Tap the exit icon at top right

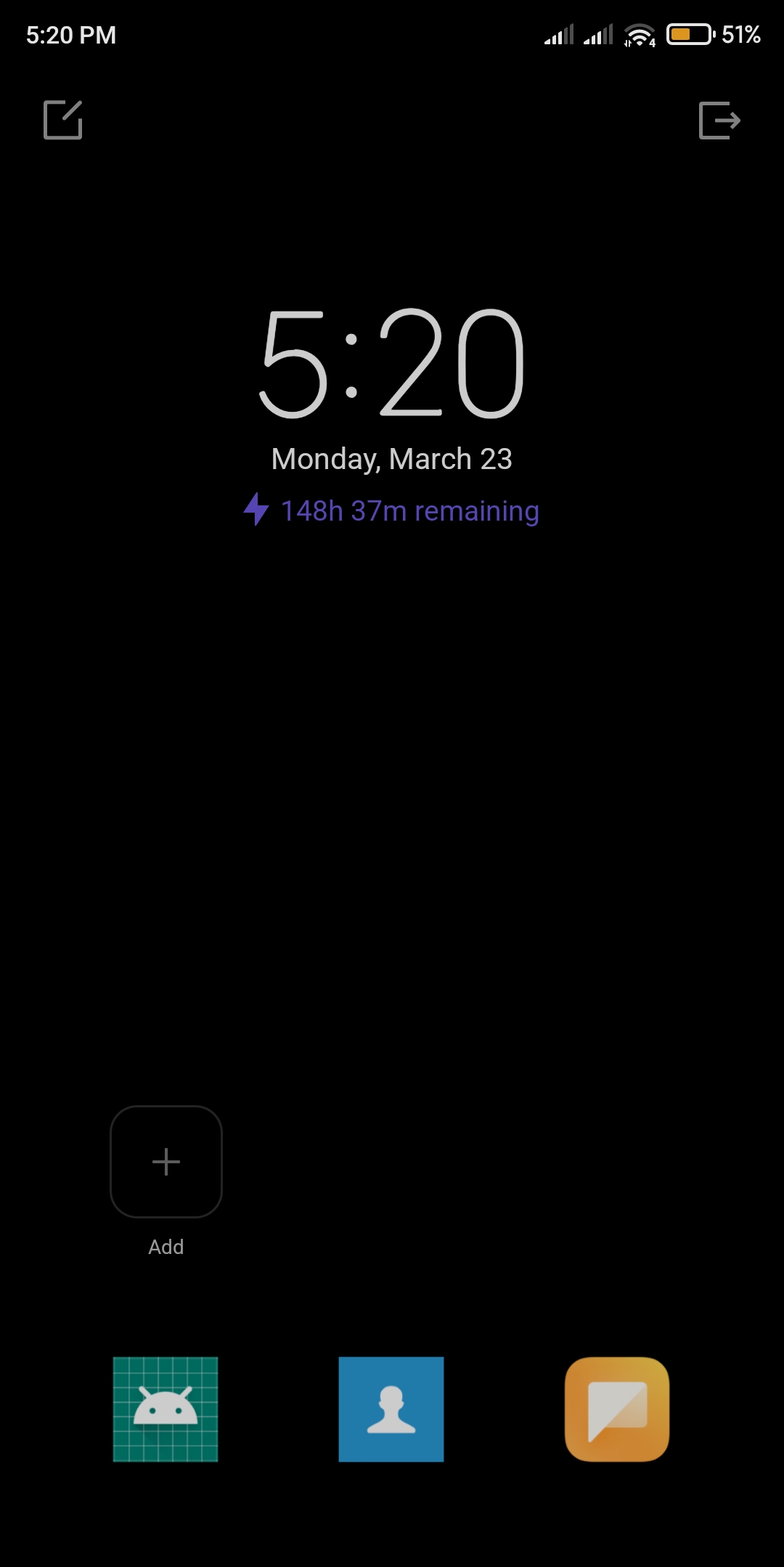tap(719, 120)
